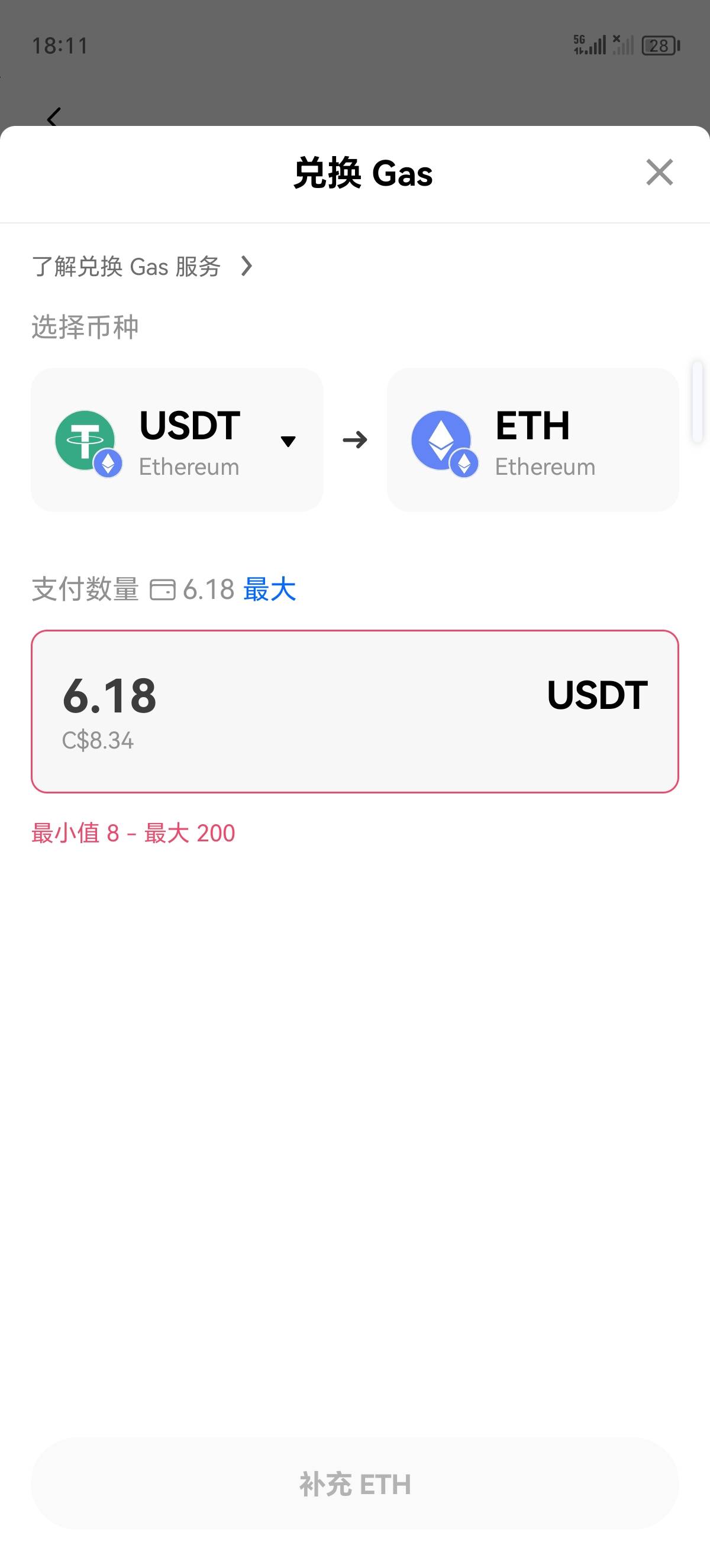Open 了解兑换 Gas 服务 link

pyautogui.click(x=142, y=267)
